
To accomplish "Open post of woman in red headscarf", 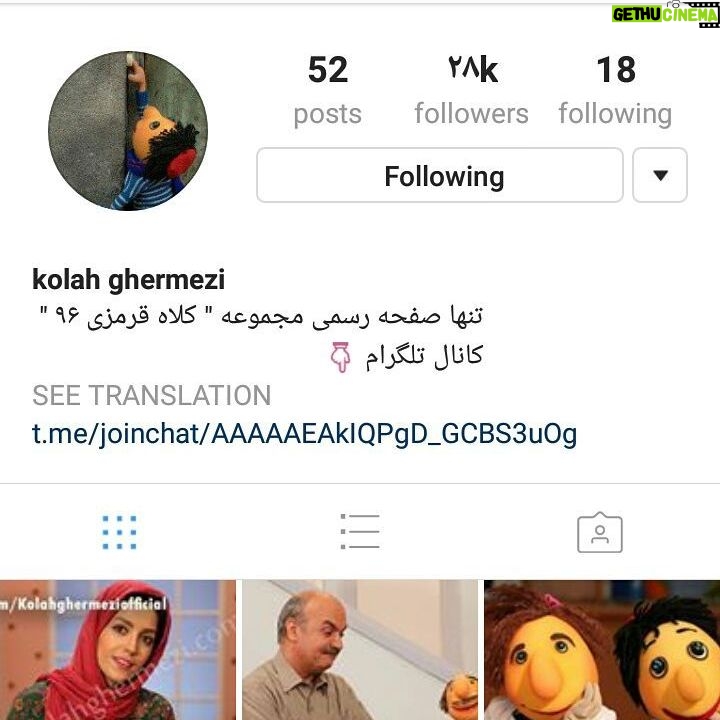I will [118, 650].
